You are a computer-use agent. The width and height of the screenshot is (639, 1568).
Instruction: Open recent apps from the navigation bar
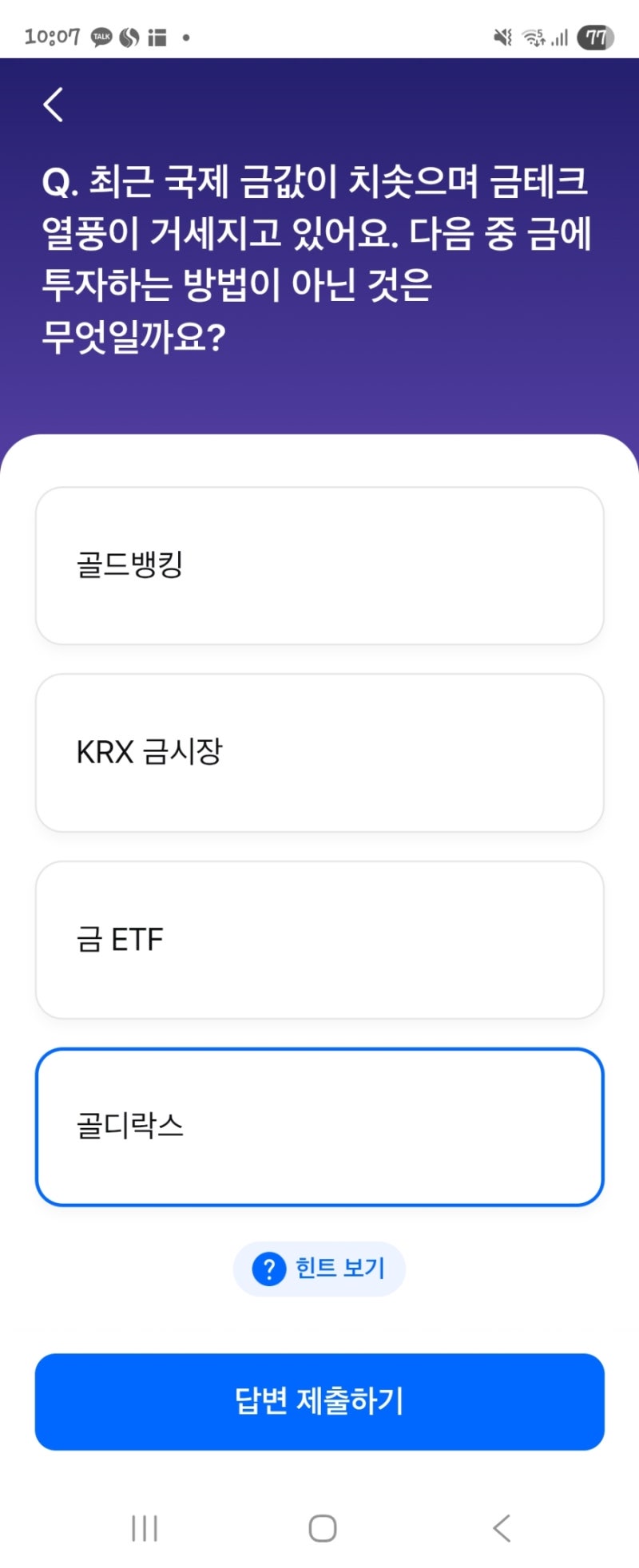tap(145, 1528)
